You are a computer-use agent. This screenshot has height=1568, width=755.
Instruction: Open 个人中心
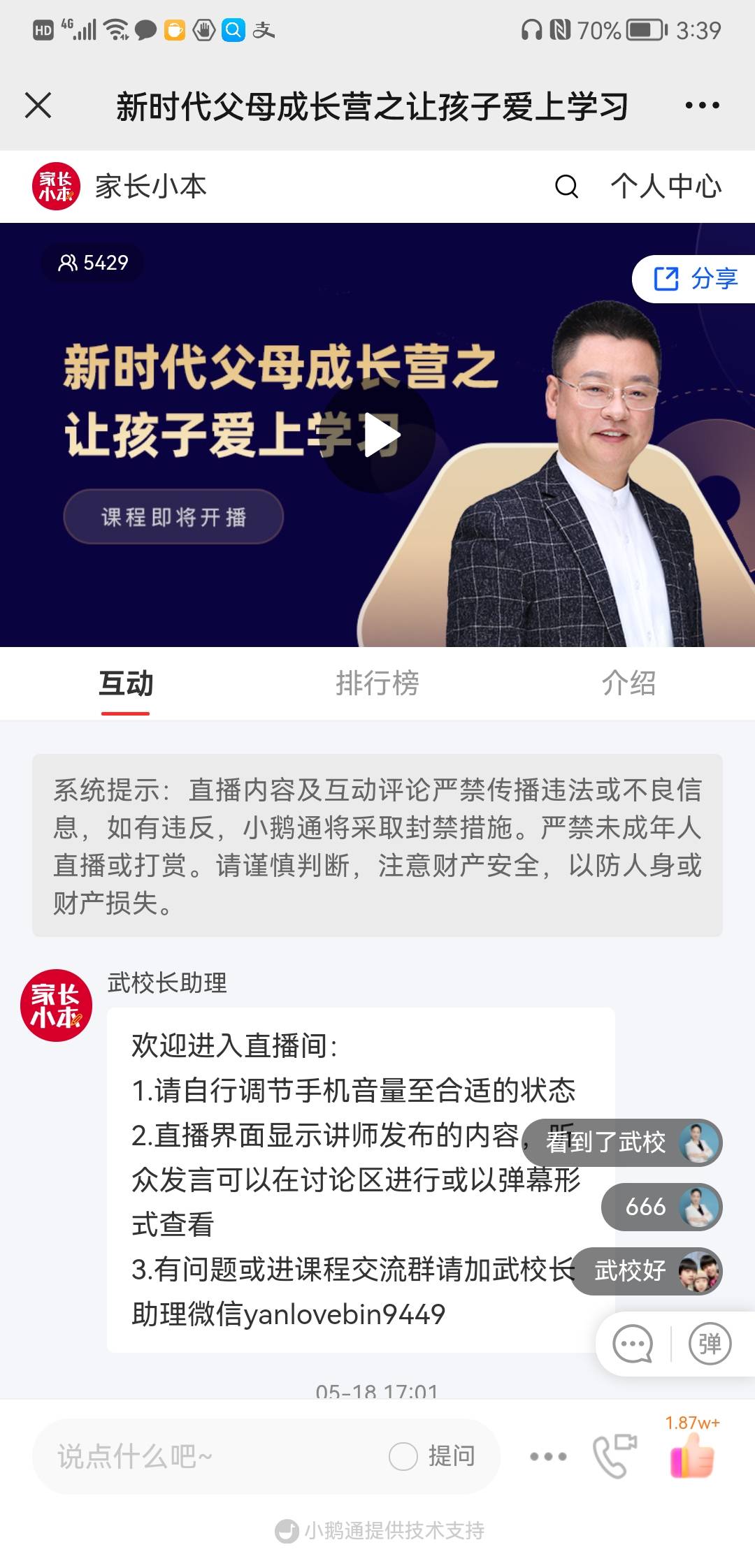pyautogui.click(x=666, y=187)
